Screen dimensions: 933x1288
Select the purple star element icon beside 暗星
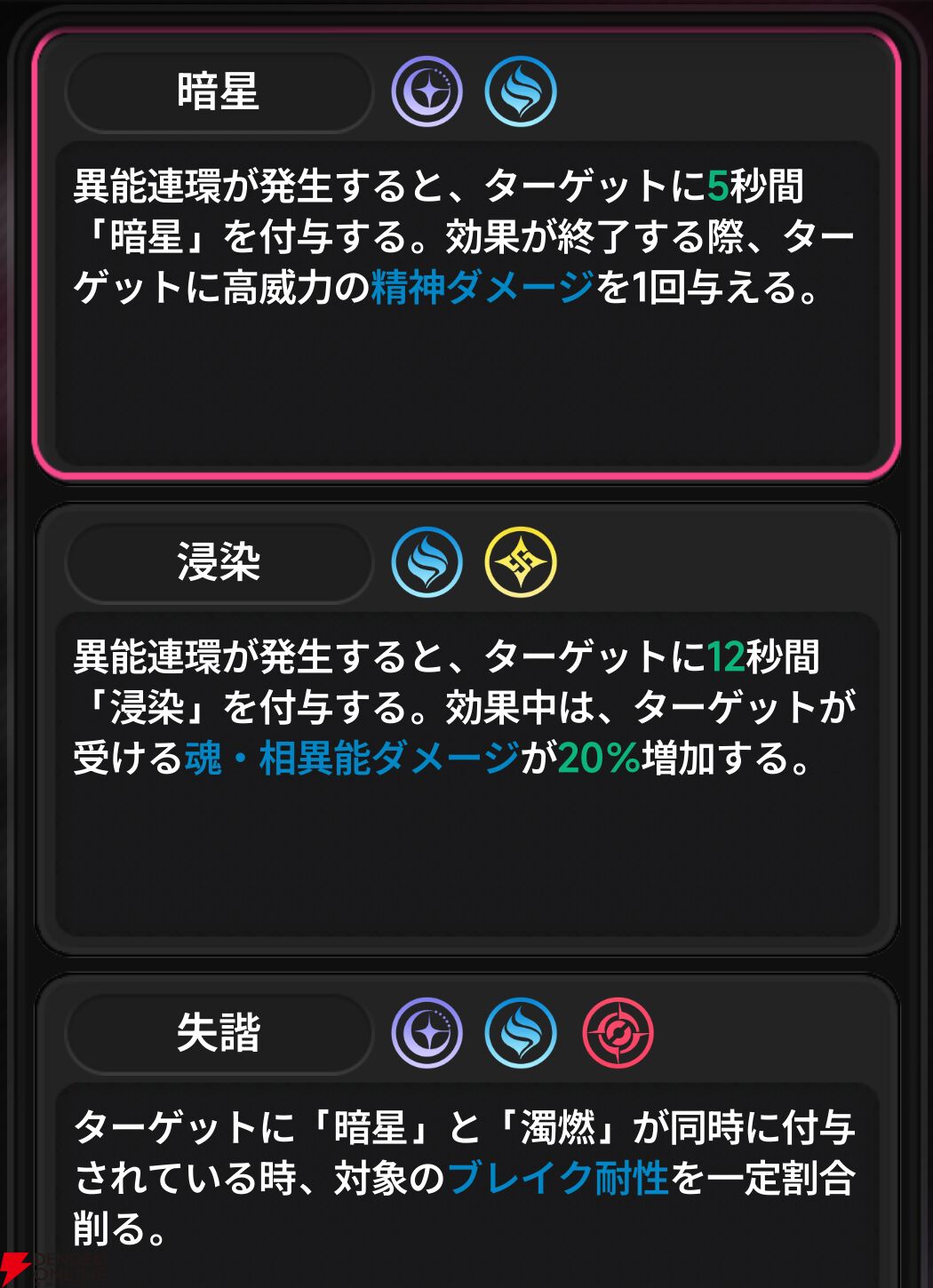point(427,89)
